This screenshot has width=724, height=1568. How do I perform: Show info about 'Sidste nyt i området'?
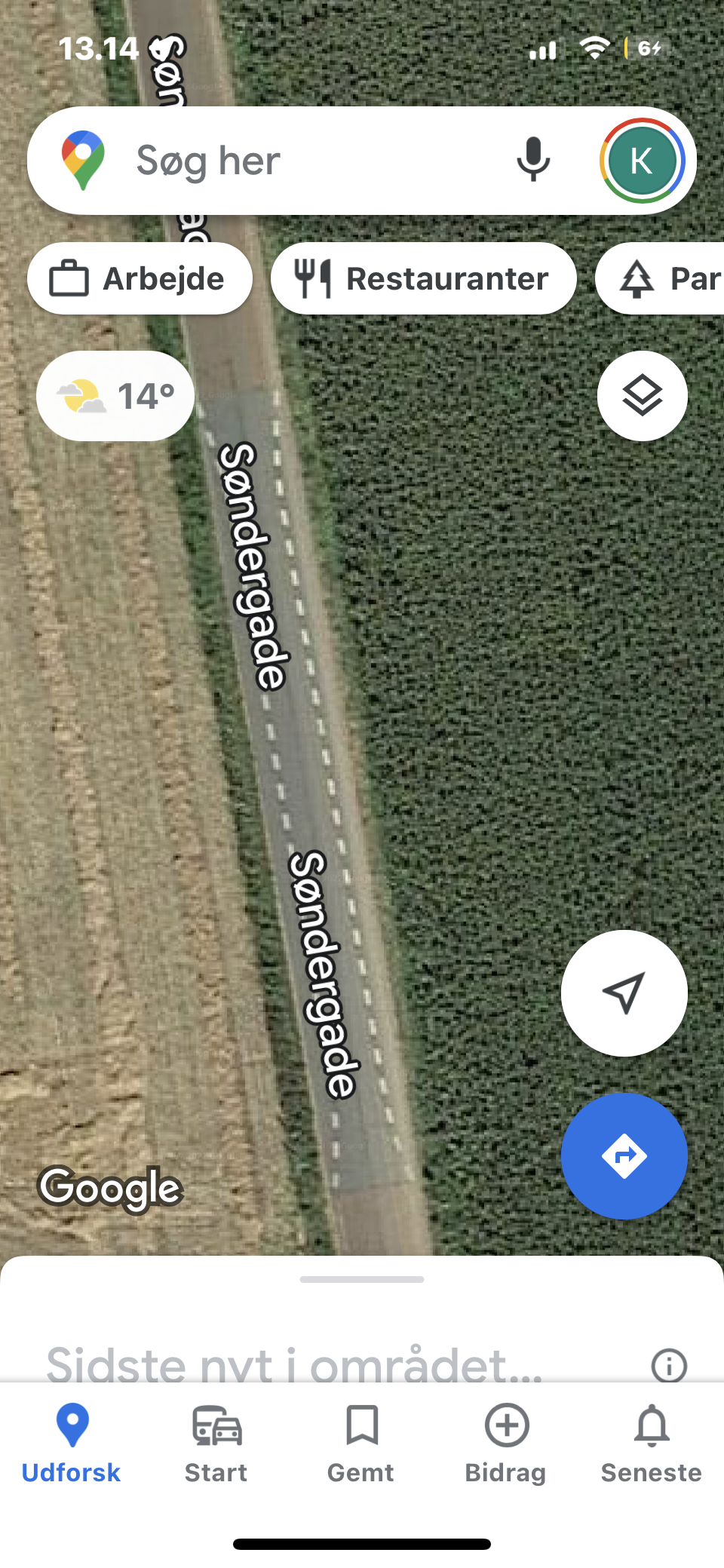click(669, 1364)
